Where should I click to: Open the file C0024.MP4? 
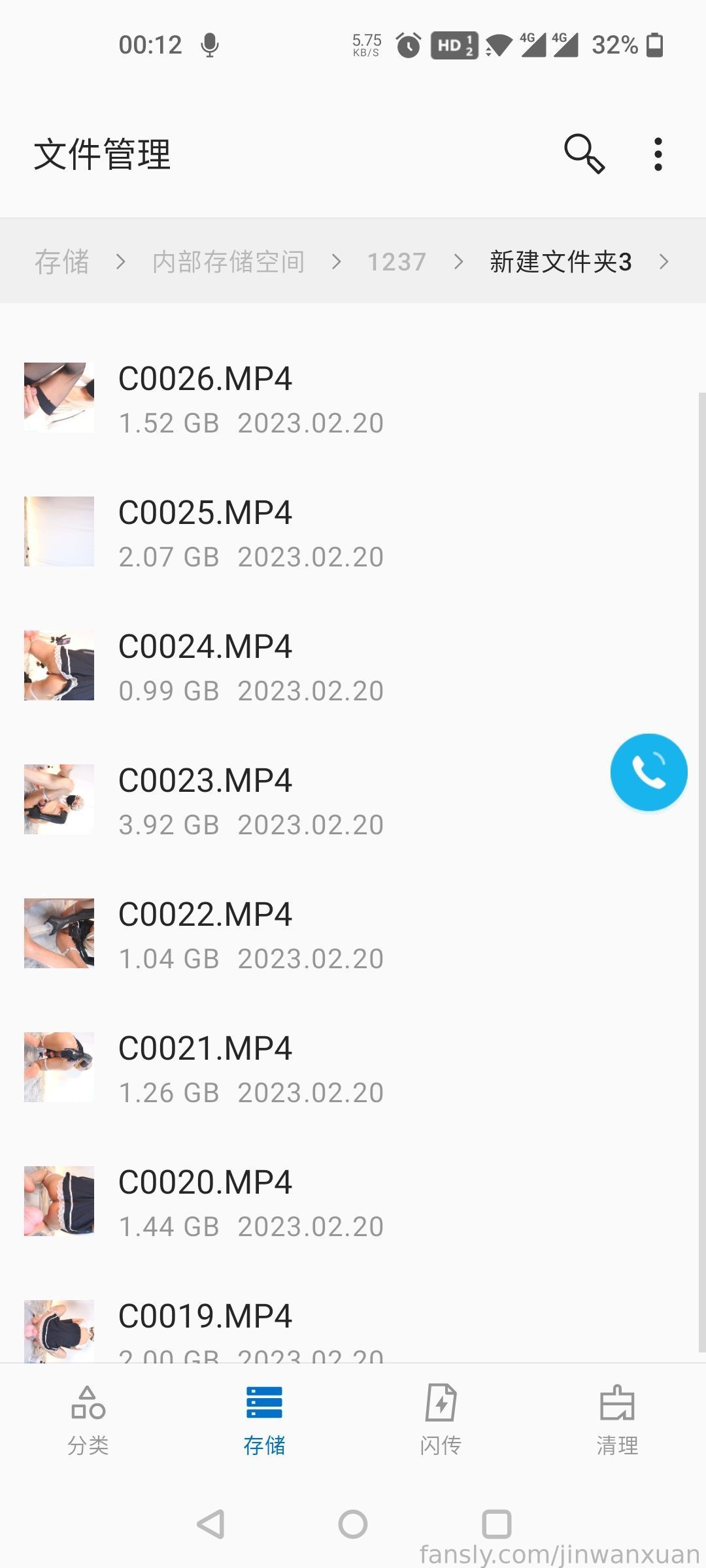coord(353,666)
